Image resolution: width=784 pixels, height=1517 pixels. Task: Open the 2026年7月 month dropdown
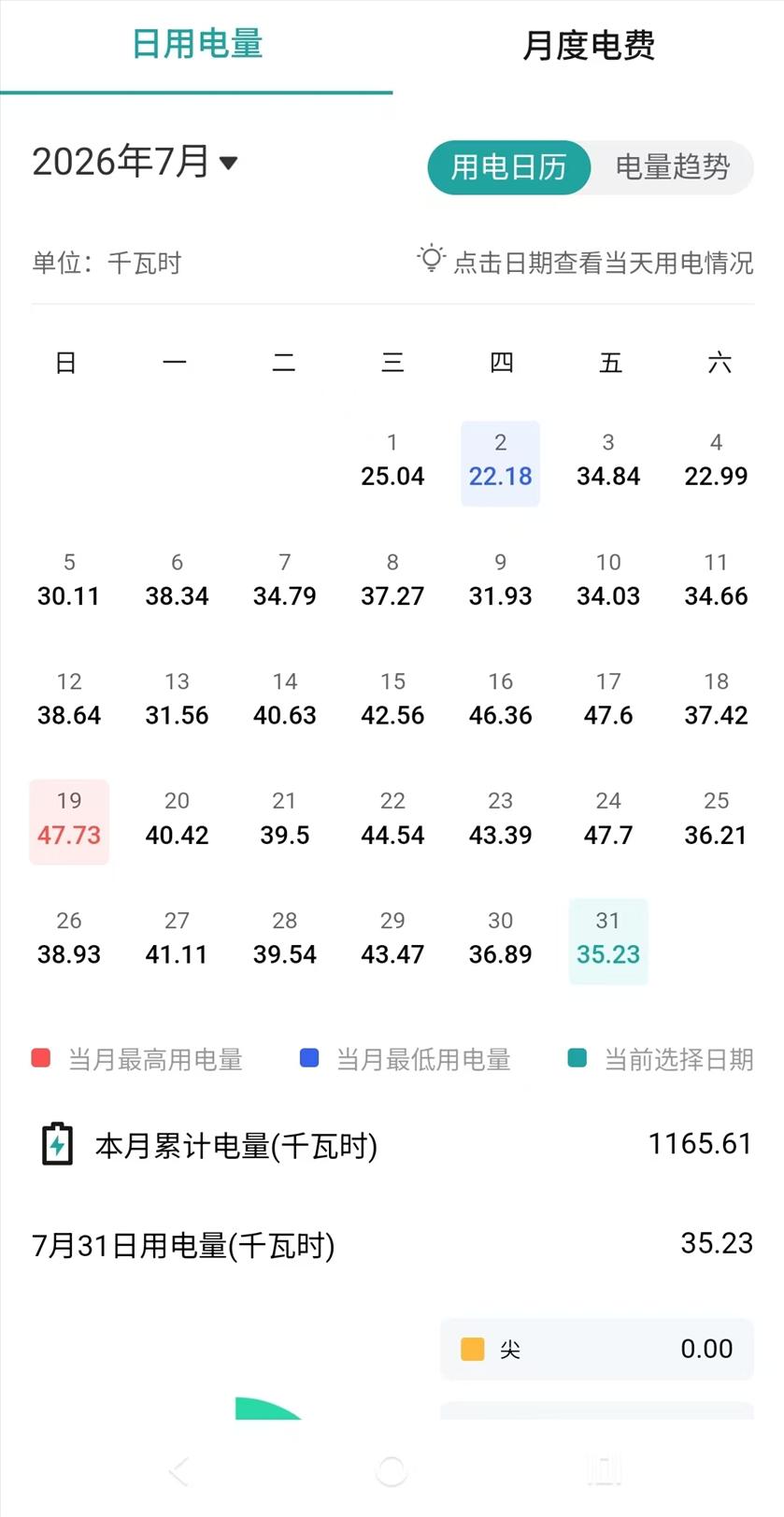(135, 162)
